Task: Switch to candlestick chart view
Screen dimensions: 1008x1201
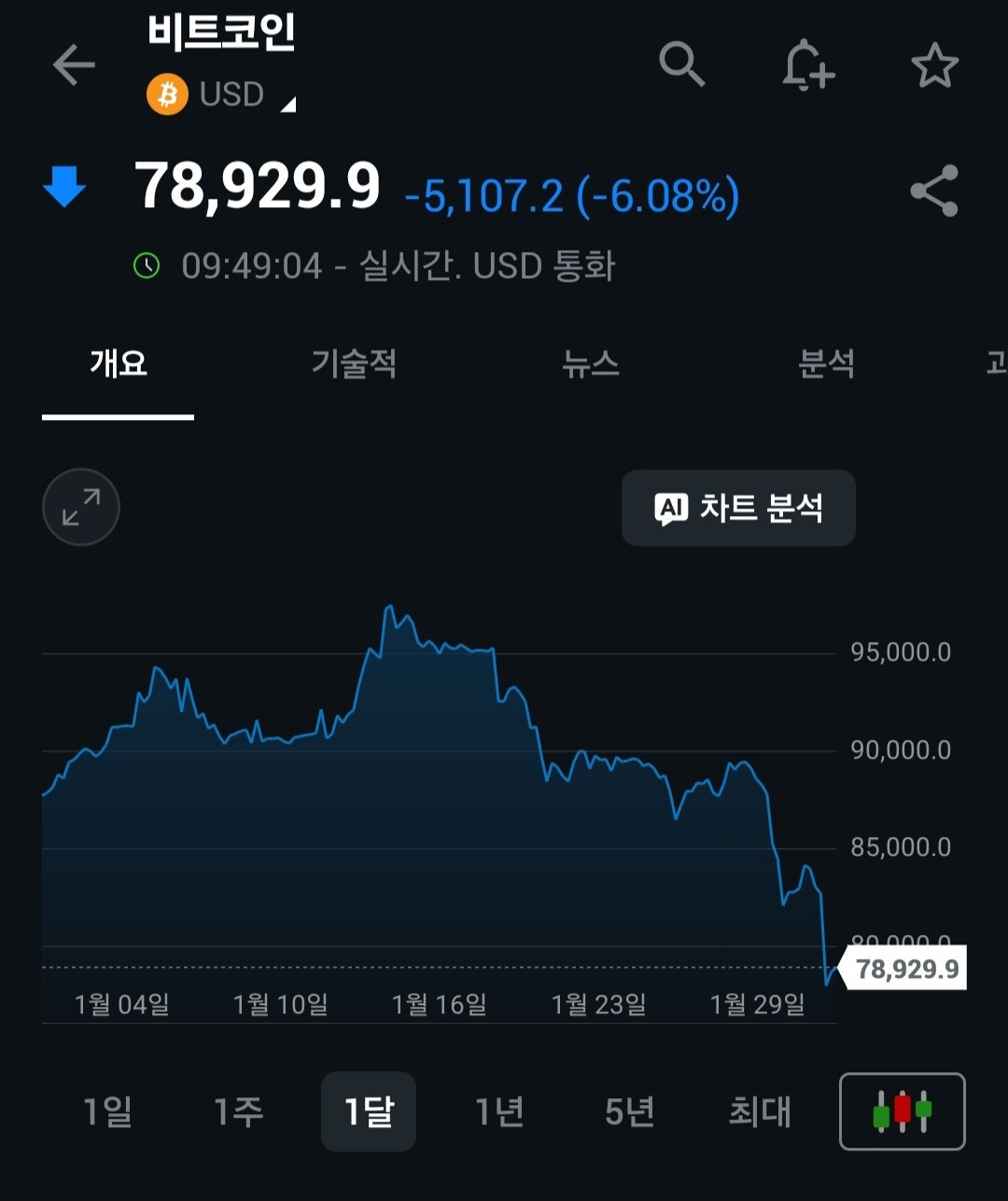Action: [903, 1111]
